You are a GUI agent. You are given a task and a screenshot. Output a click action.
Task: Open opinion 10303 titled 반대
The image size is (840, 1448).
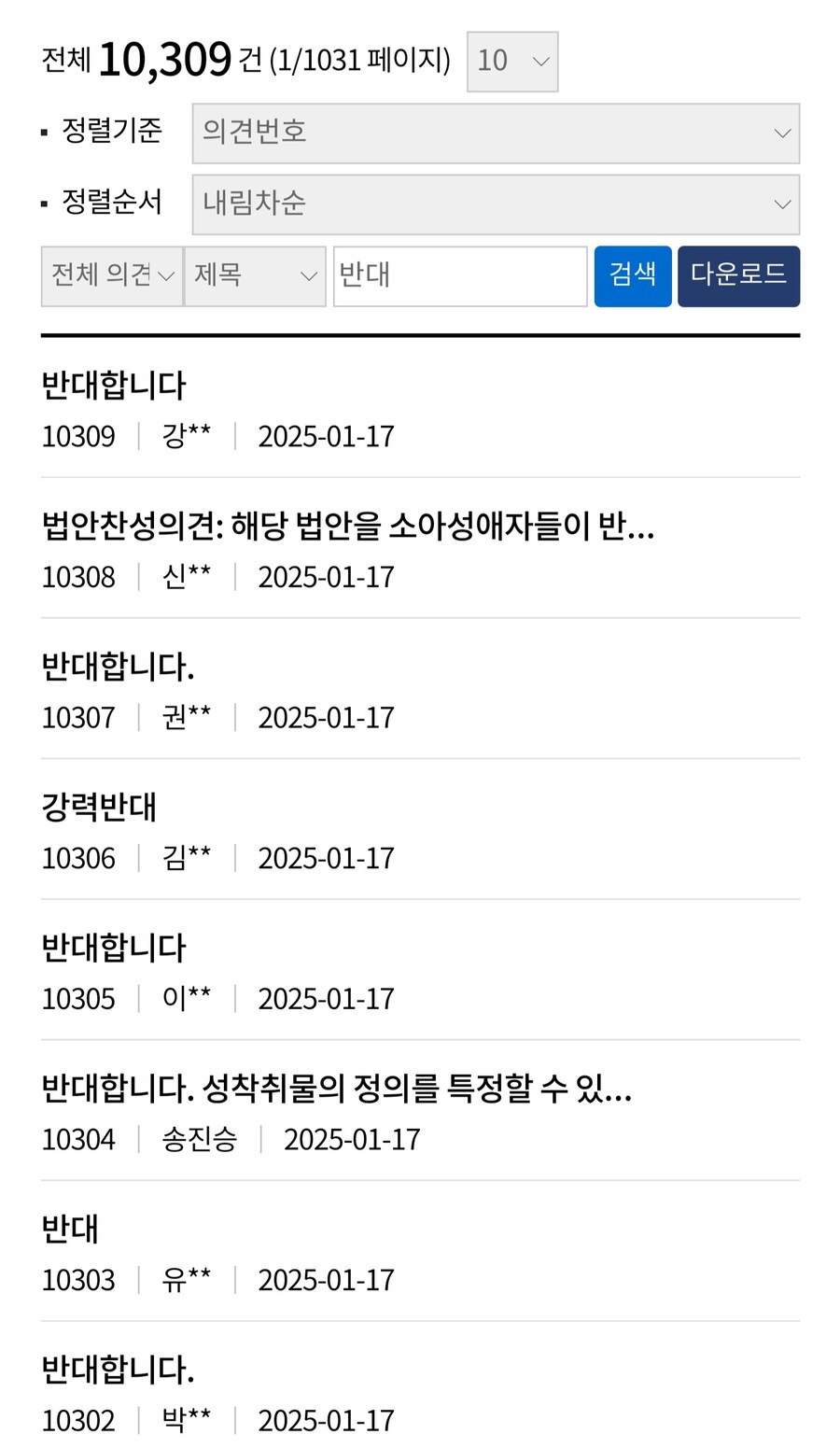(69, 1229)
